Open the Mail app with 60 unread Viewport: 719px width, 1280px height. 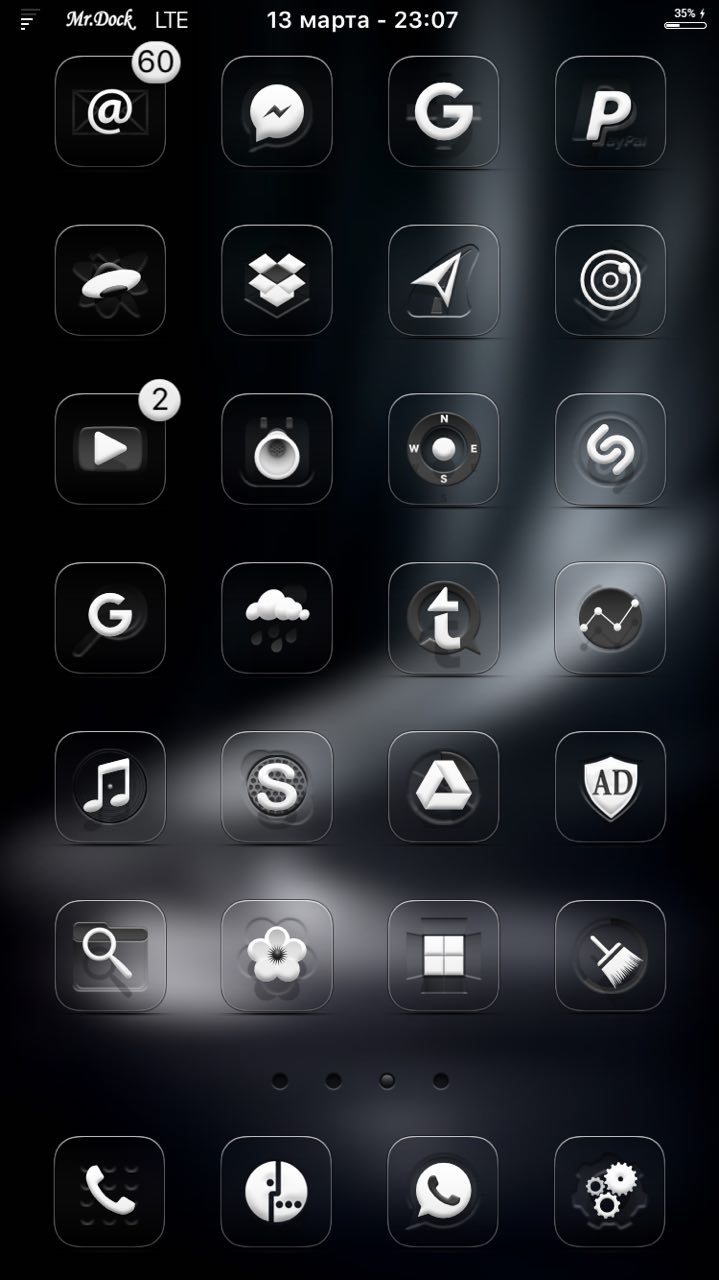tap(110, 111)
